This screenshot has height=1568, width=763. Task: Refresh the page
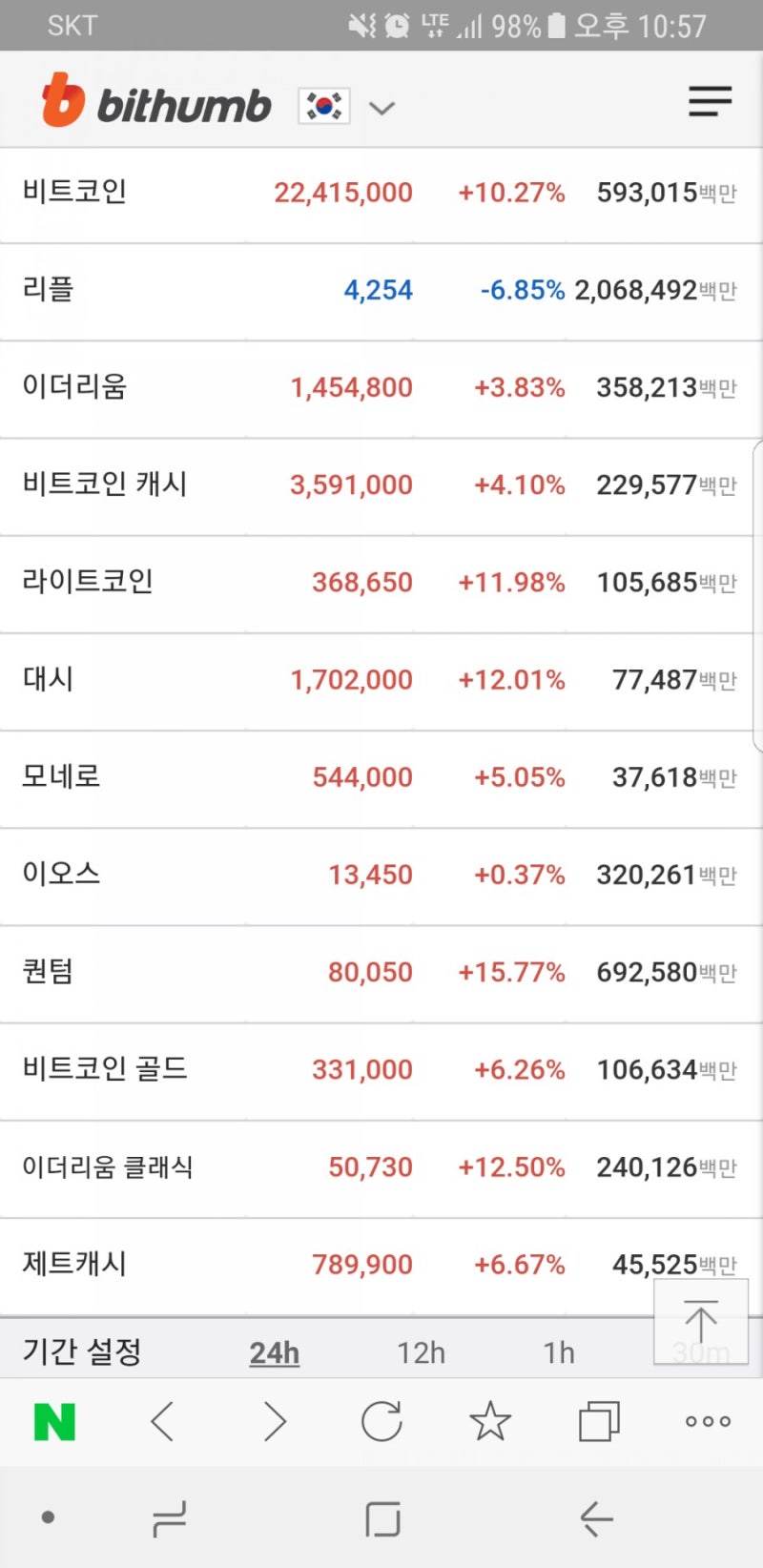pyautogui.click(x=381, y=1421)
